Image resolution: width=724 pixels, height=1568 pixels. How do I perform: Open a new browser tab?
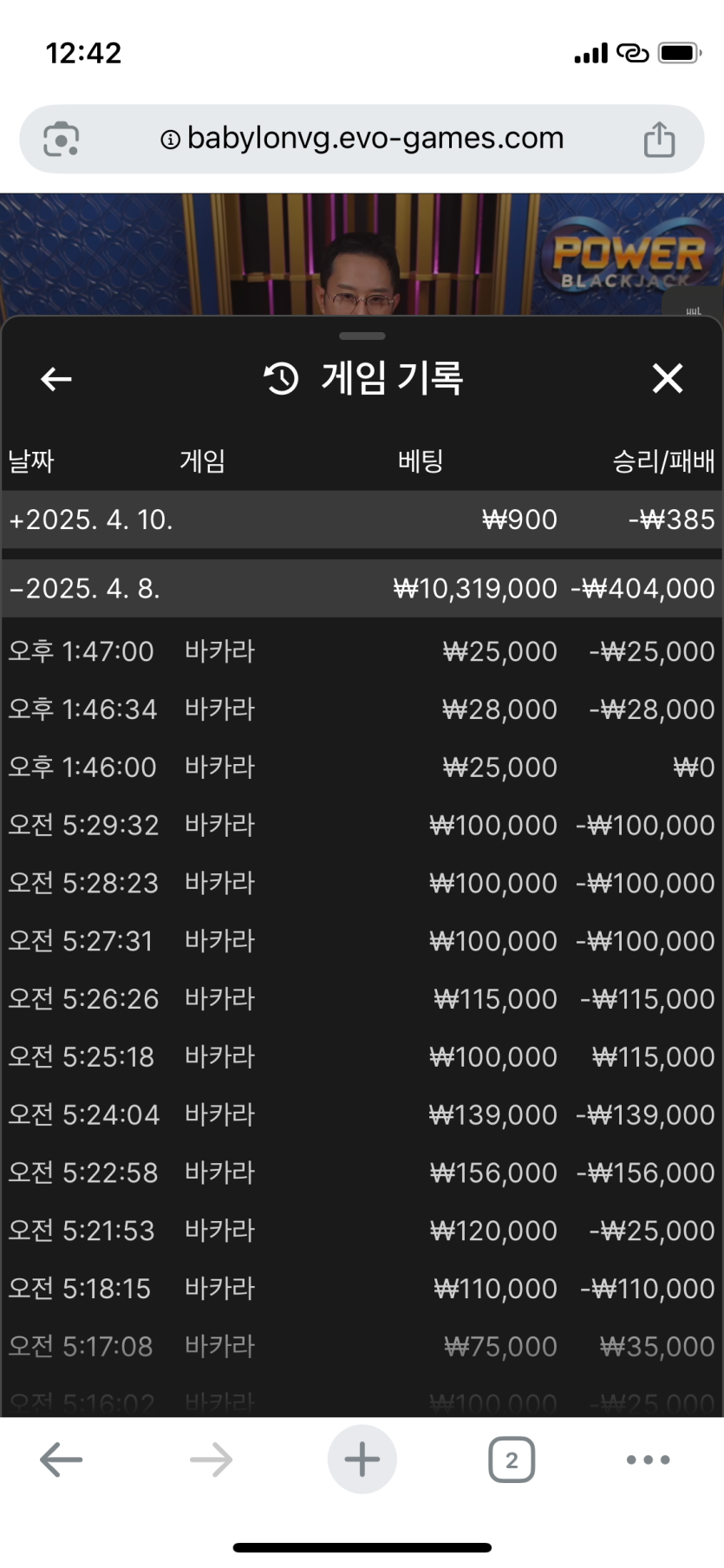click(362, 1460)
